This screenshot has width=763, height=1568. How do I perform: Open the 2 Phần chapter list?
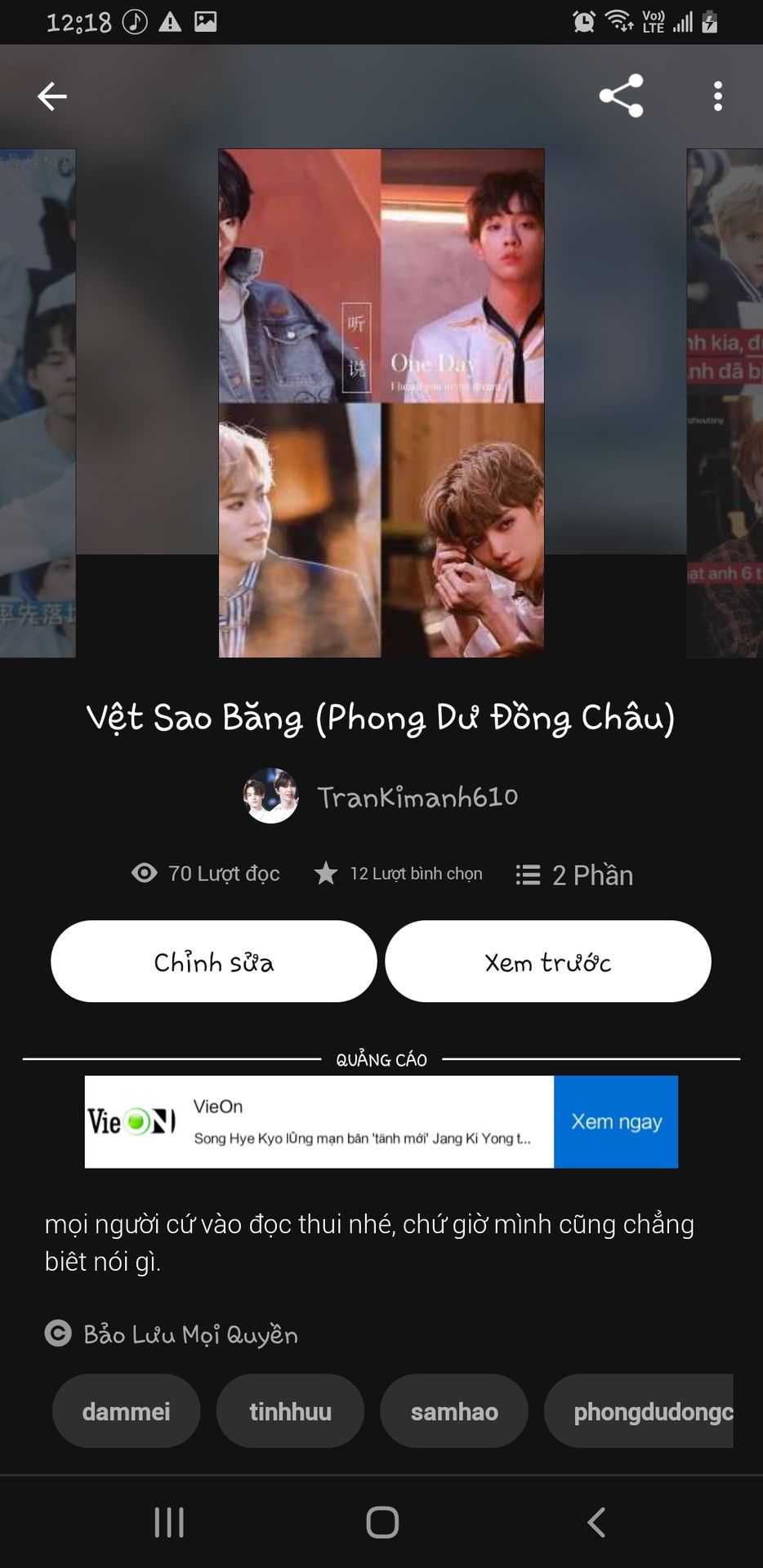point(574,875)
